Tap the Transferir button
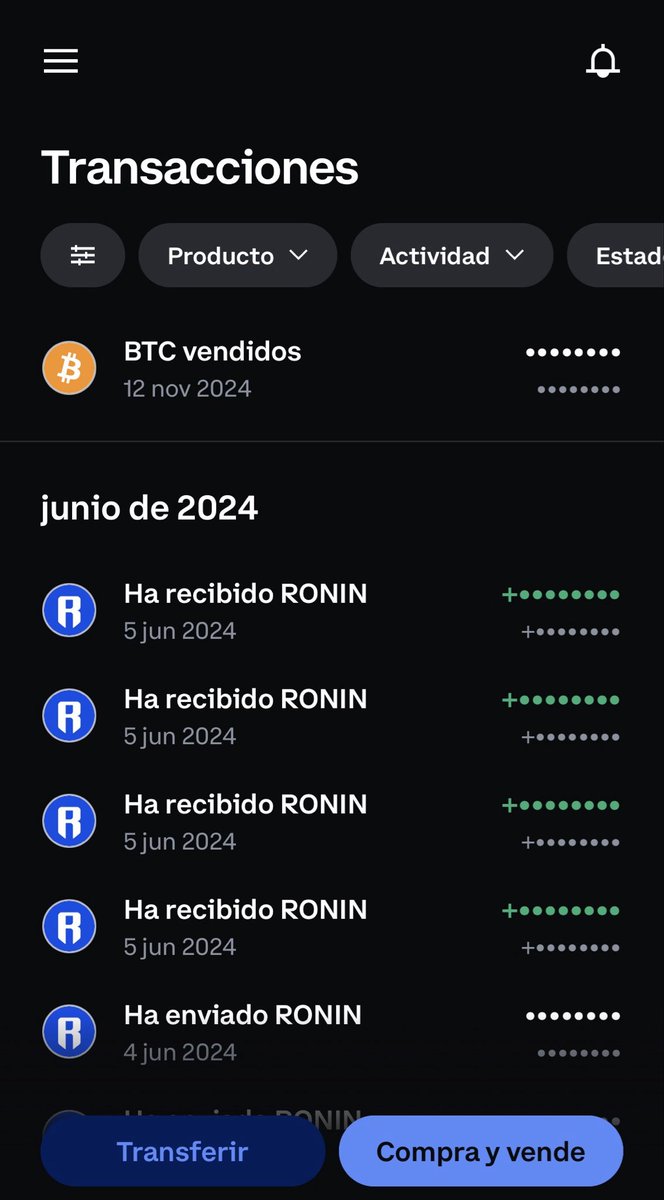 click(183, 1151)
